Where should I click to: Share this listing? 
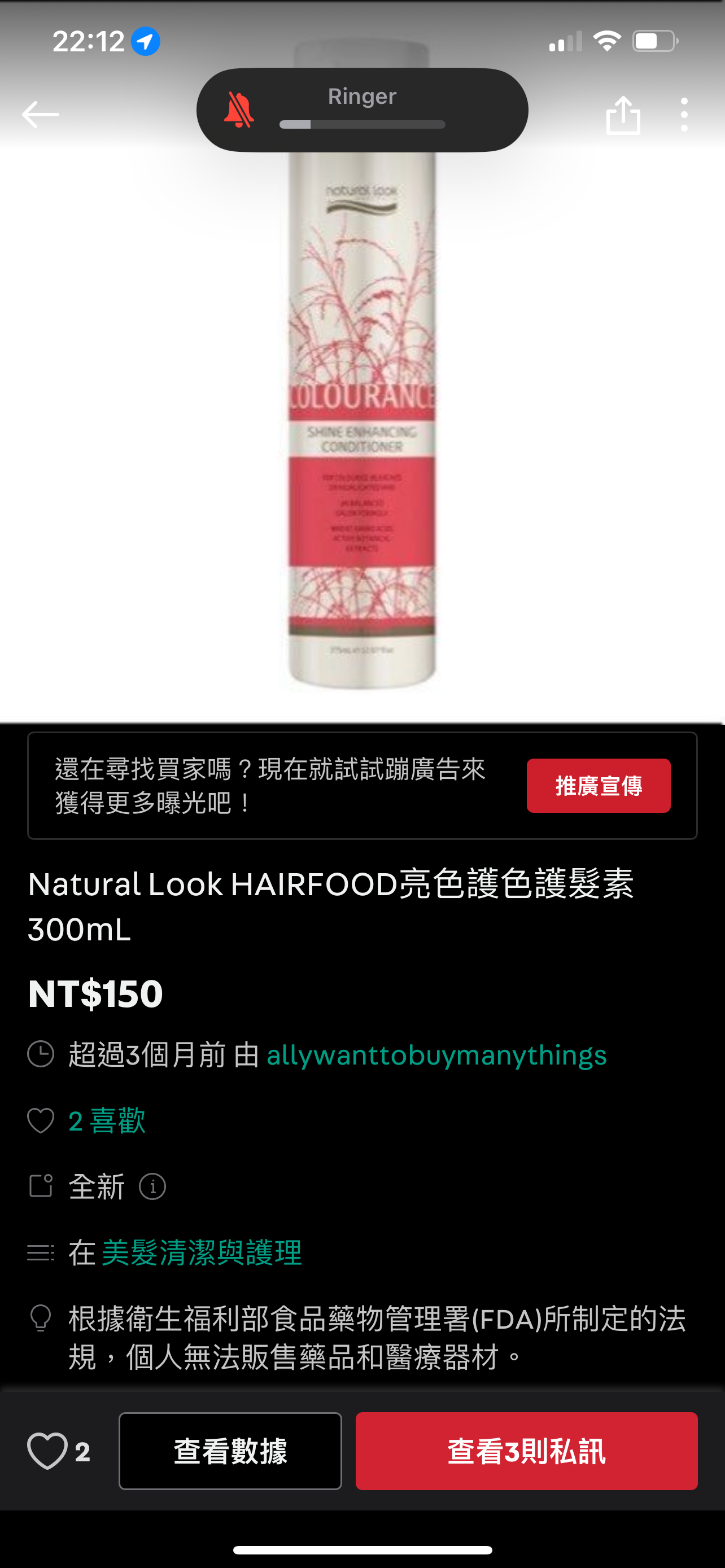623,115
